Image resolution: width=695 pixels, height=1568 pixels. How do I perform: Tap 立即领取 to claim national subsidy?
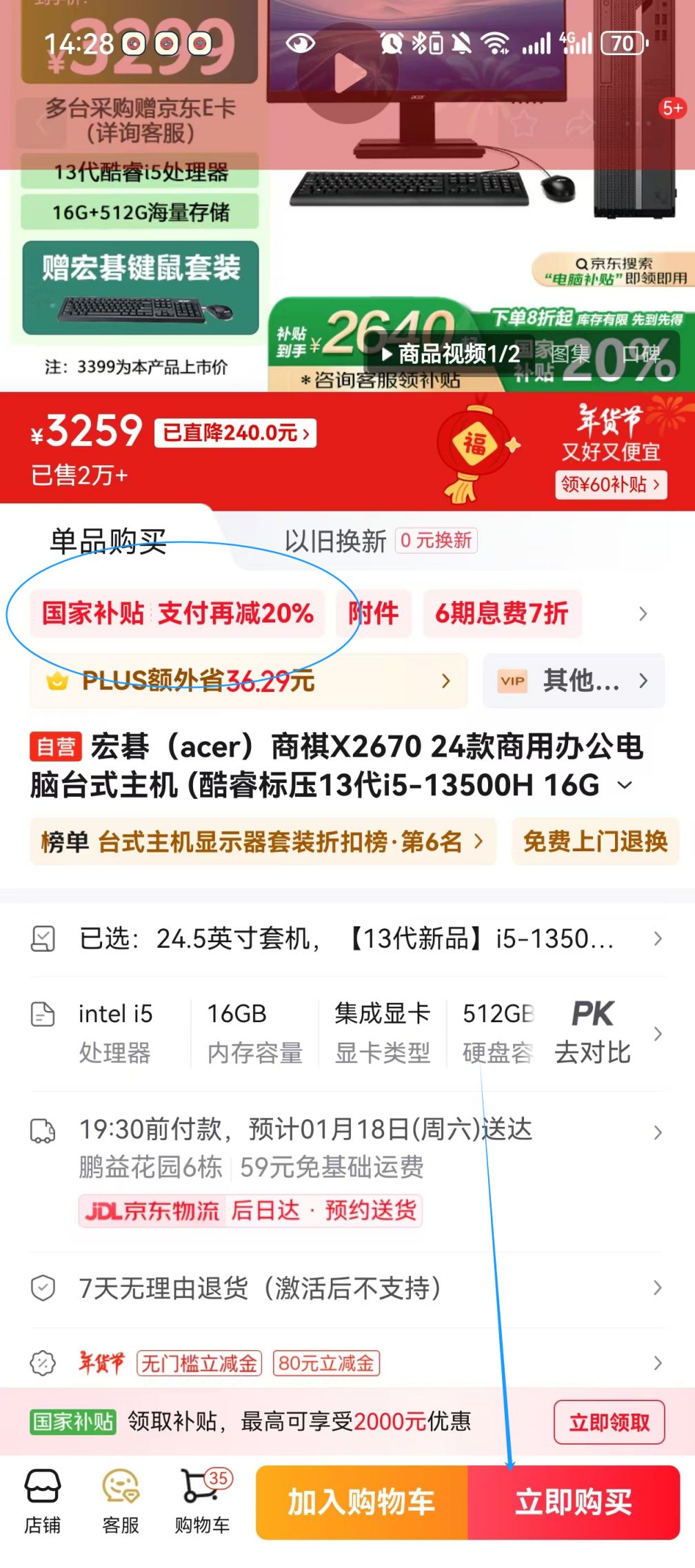[x=609, y=1422]
